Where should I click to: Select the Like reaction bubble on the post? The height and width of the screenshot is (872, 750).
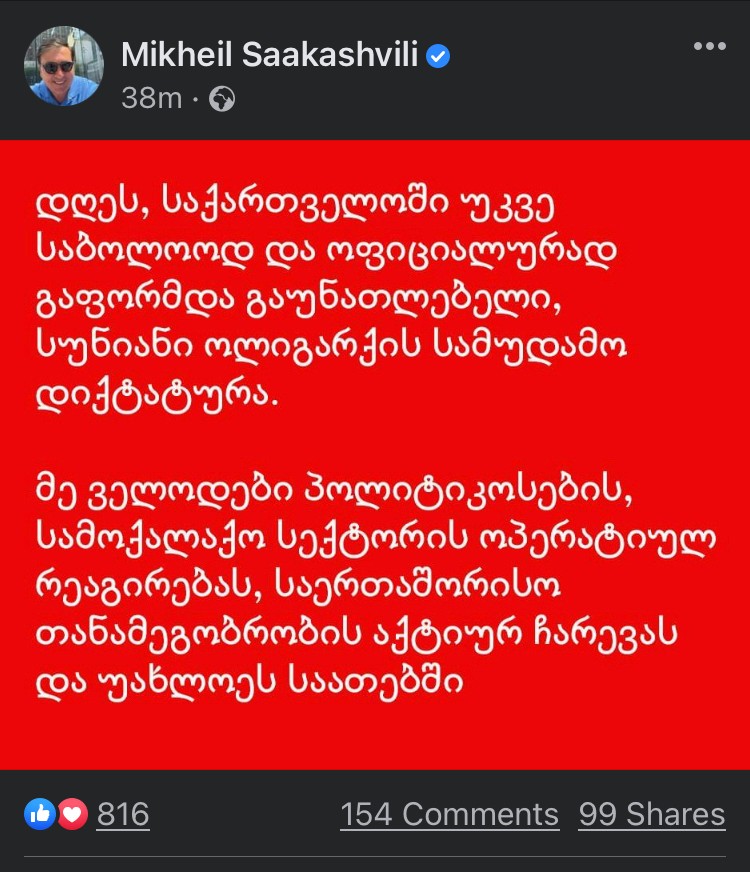point(41,814)
